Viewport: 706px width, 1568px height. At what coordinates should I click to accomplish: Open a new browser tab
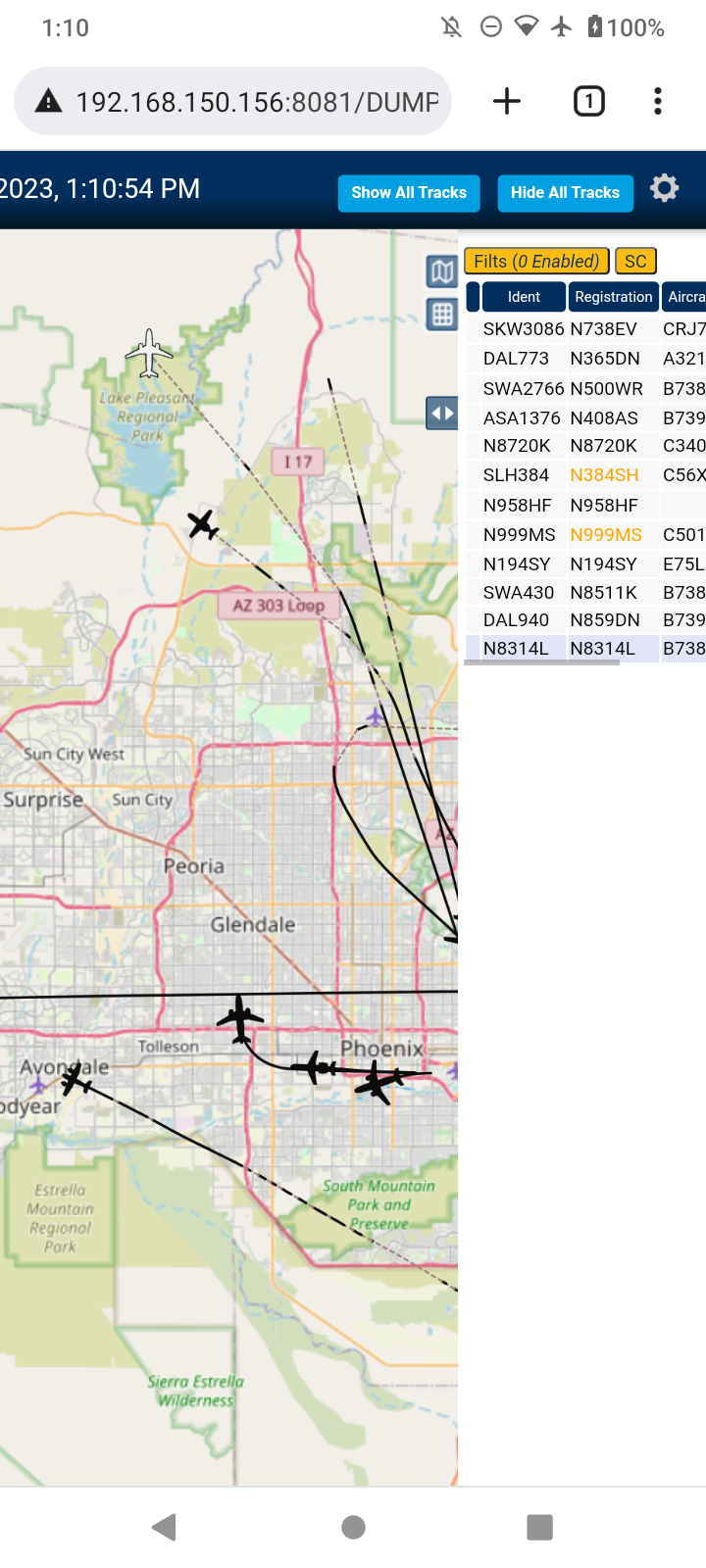[507, 101]
